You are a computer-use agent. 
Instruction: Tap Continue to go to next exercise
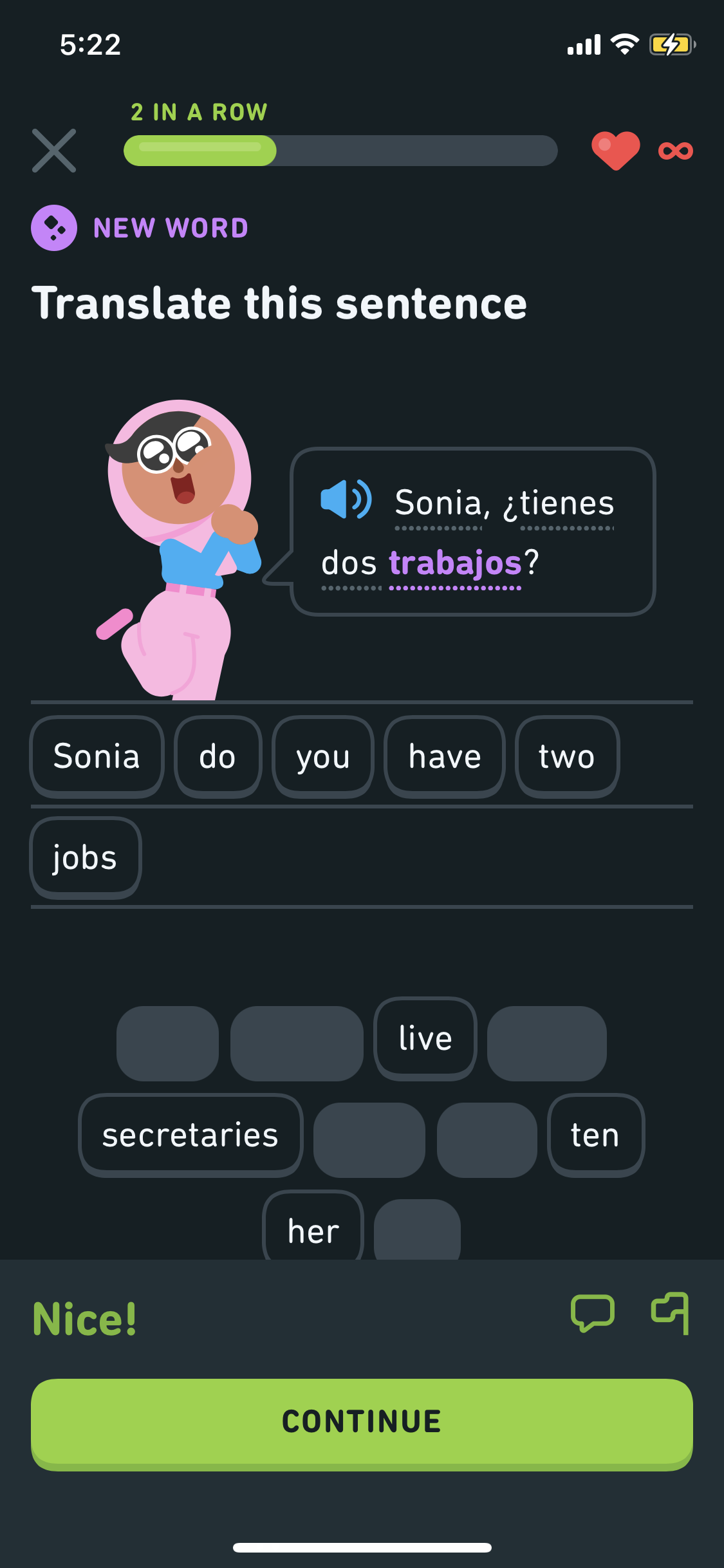tap(362, 1423)
